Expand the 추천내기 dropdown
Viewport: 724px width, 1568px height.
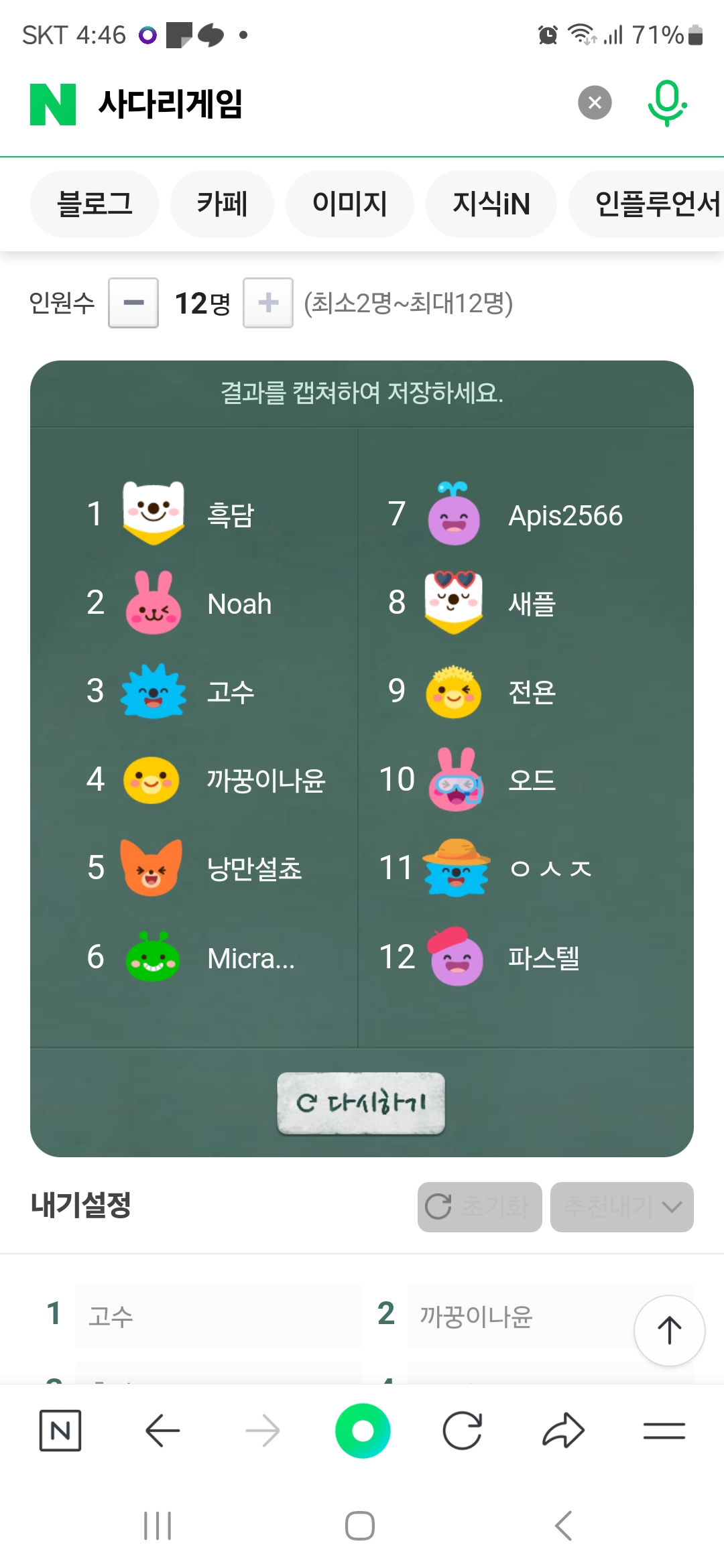click(621, 1207)
